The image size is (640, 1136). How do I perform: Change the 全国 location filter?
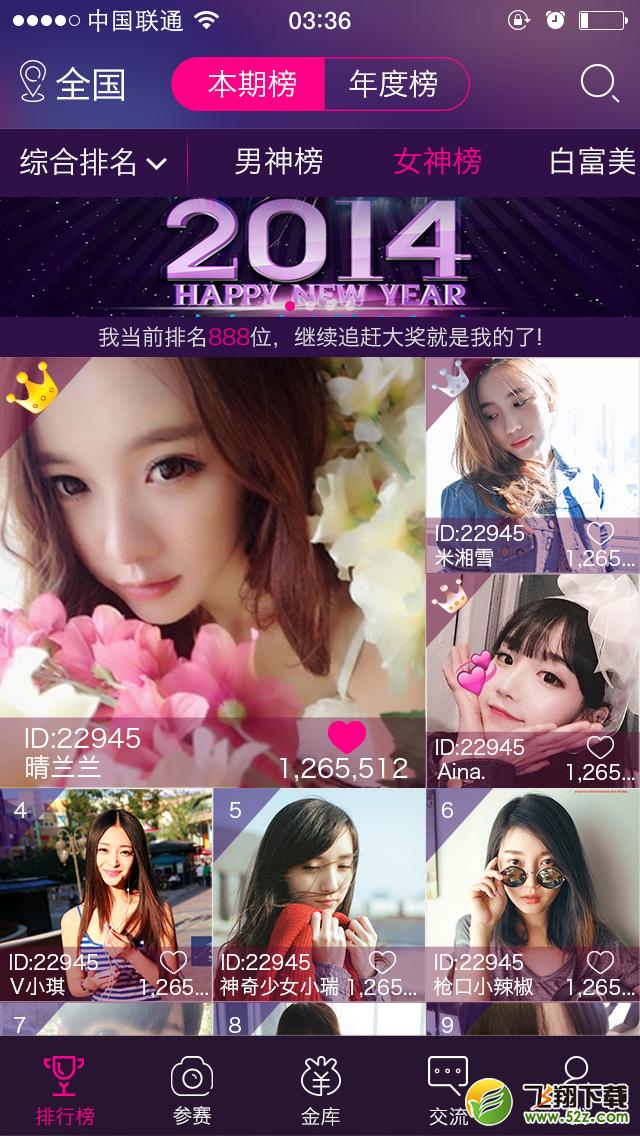(x=72, y=84)
